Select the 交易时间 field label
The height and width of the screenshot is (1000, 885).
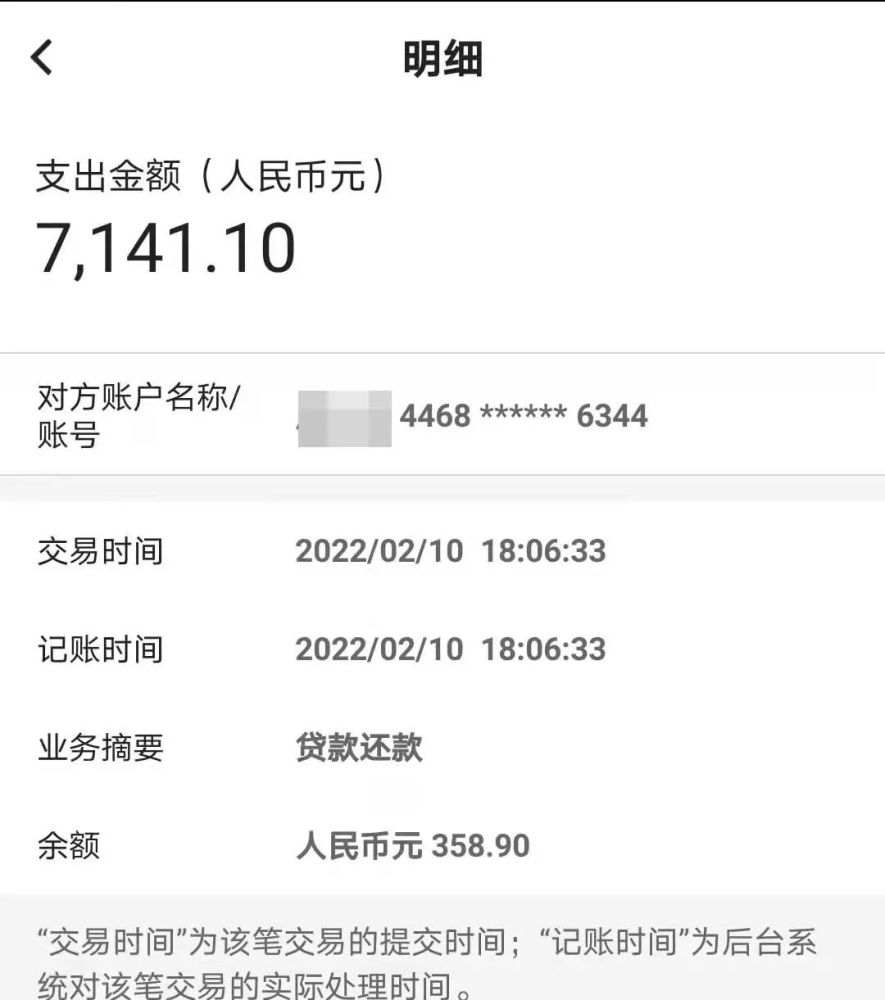tap(98, 552)
